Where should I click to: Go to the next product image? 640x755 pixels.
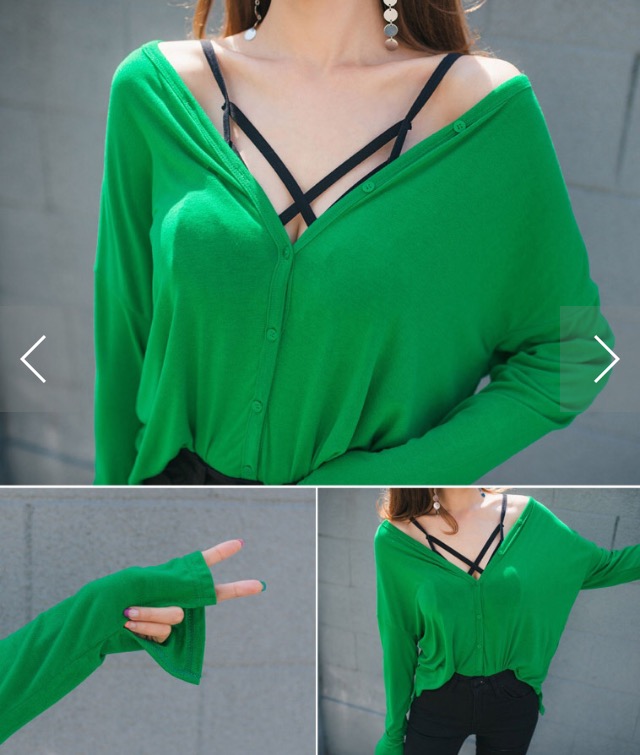coord(606,359)
